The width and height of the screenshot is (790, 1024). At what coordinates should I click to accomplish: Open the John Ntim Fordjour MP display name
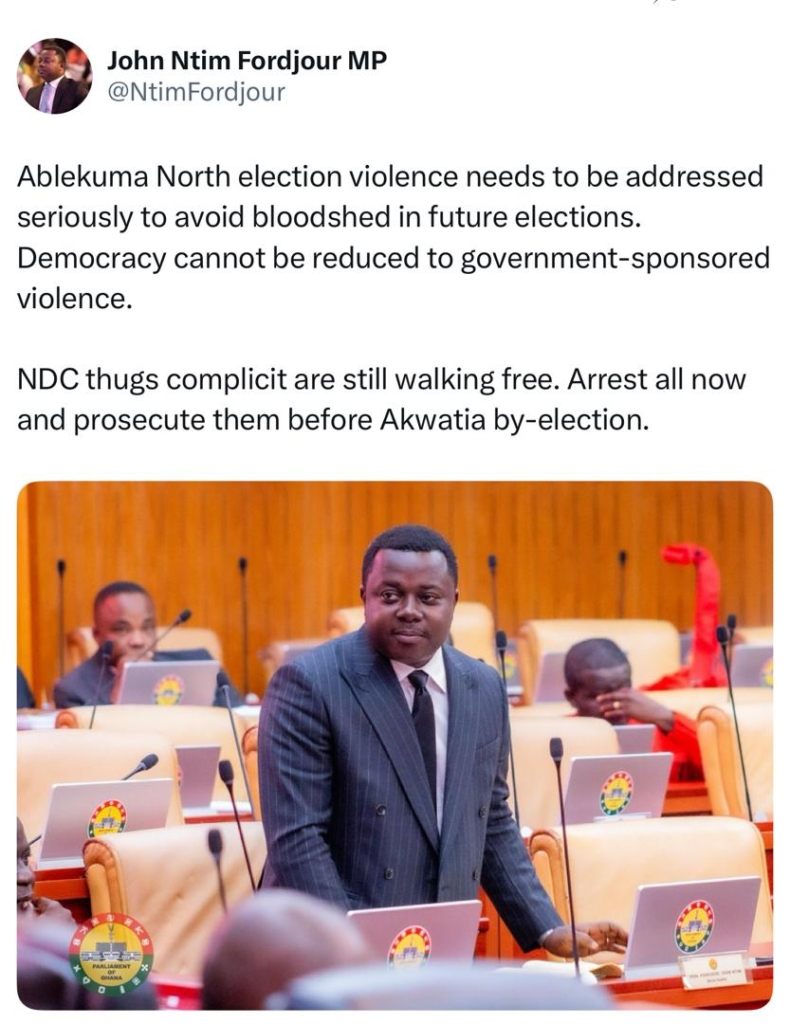(x=246, y=60)
